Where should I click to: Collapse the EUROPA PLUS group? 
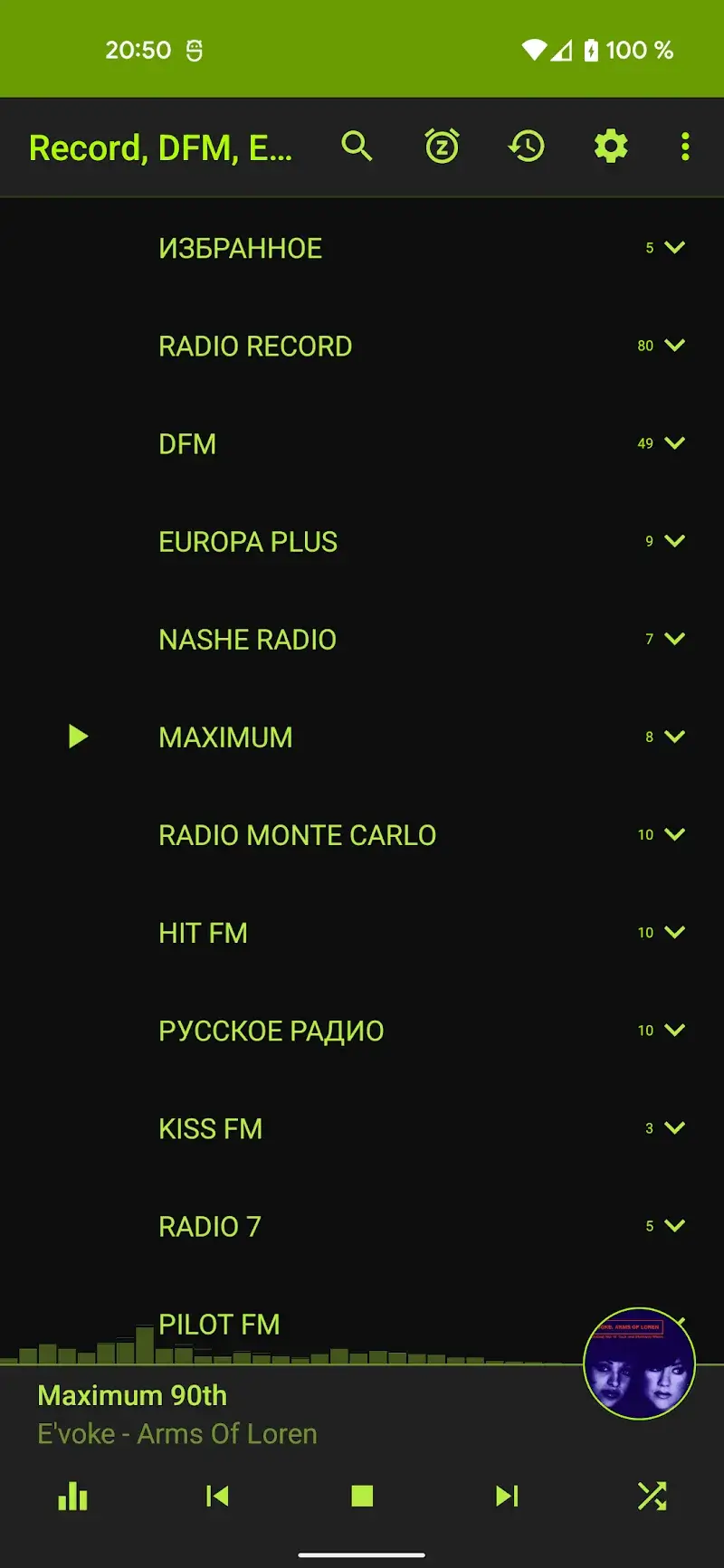673,541
